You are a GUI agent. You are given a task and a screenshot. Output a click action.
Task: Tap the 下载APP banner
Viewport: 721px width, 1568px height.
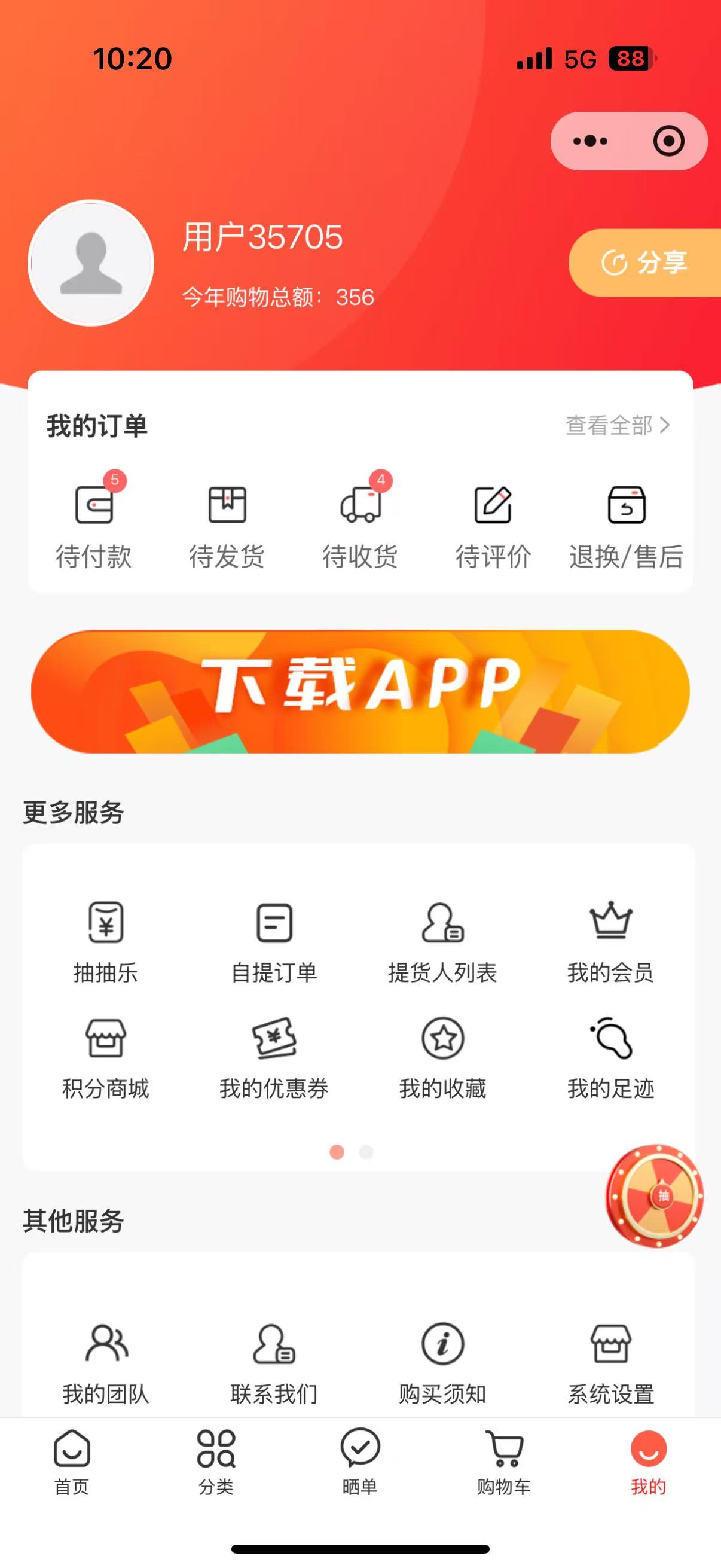click(x=360, y=691)
